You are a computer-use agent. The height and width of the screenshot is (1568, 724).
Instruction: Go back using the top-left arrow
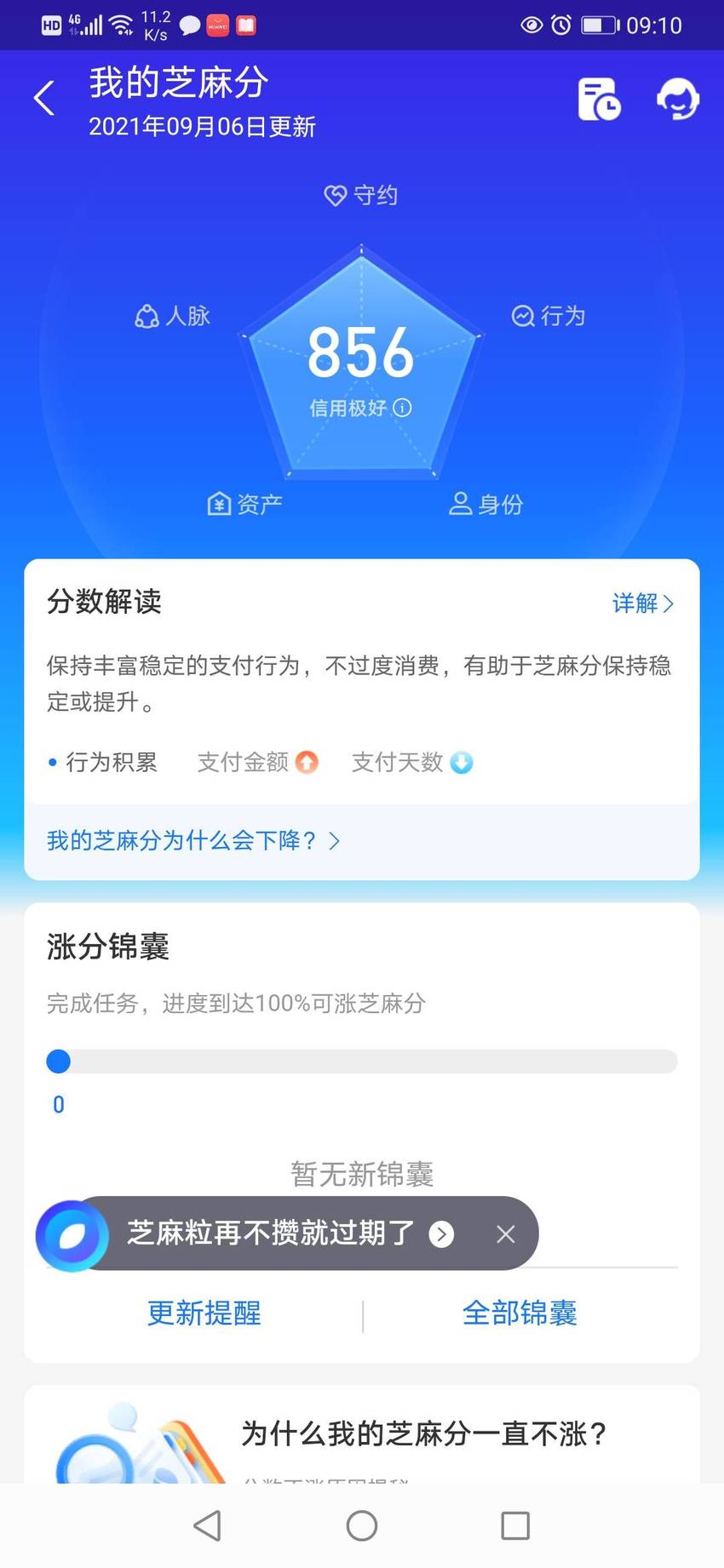44,98
